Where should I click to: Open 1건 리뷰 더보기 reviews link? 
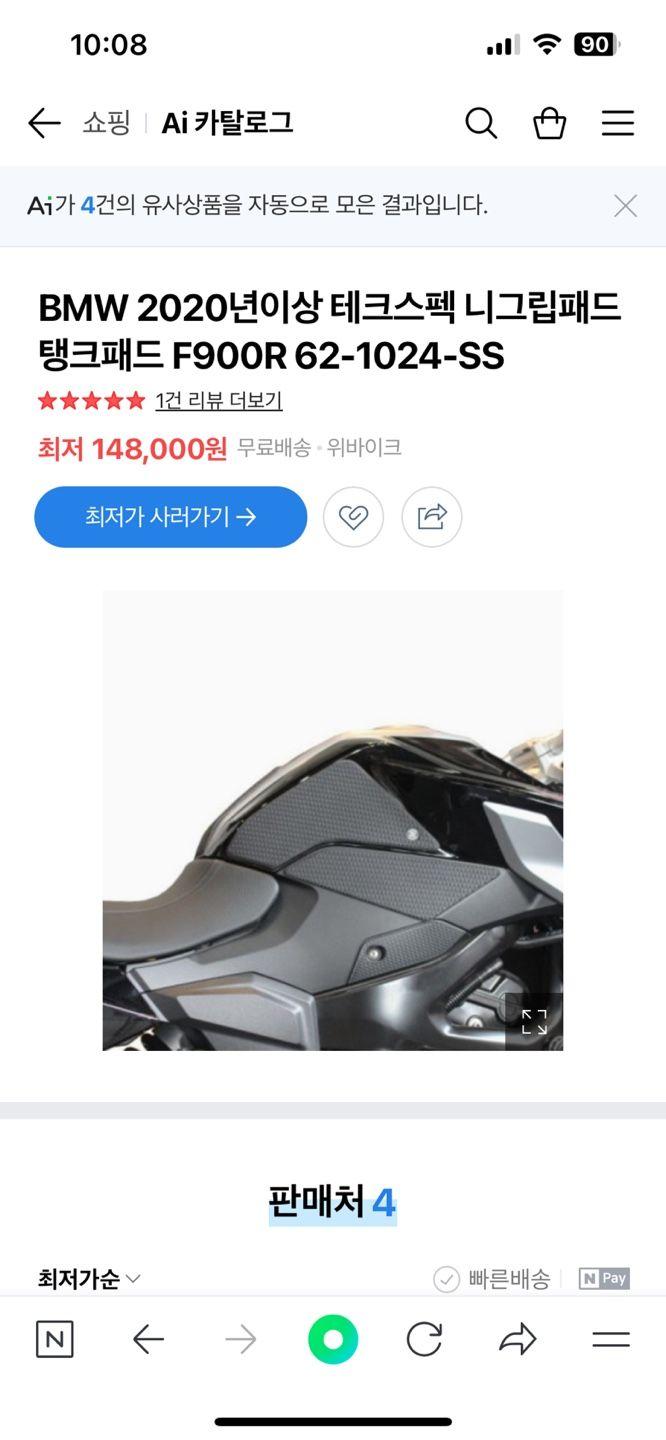tap(218, 401)
